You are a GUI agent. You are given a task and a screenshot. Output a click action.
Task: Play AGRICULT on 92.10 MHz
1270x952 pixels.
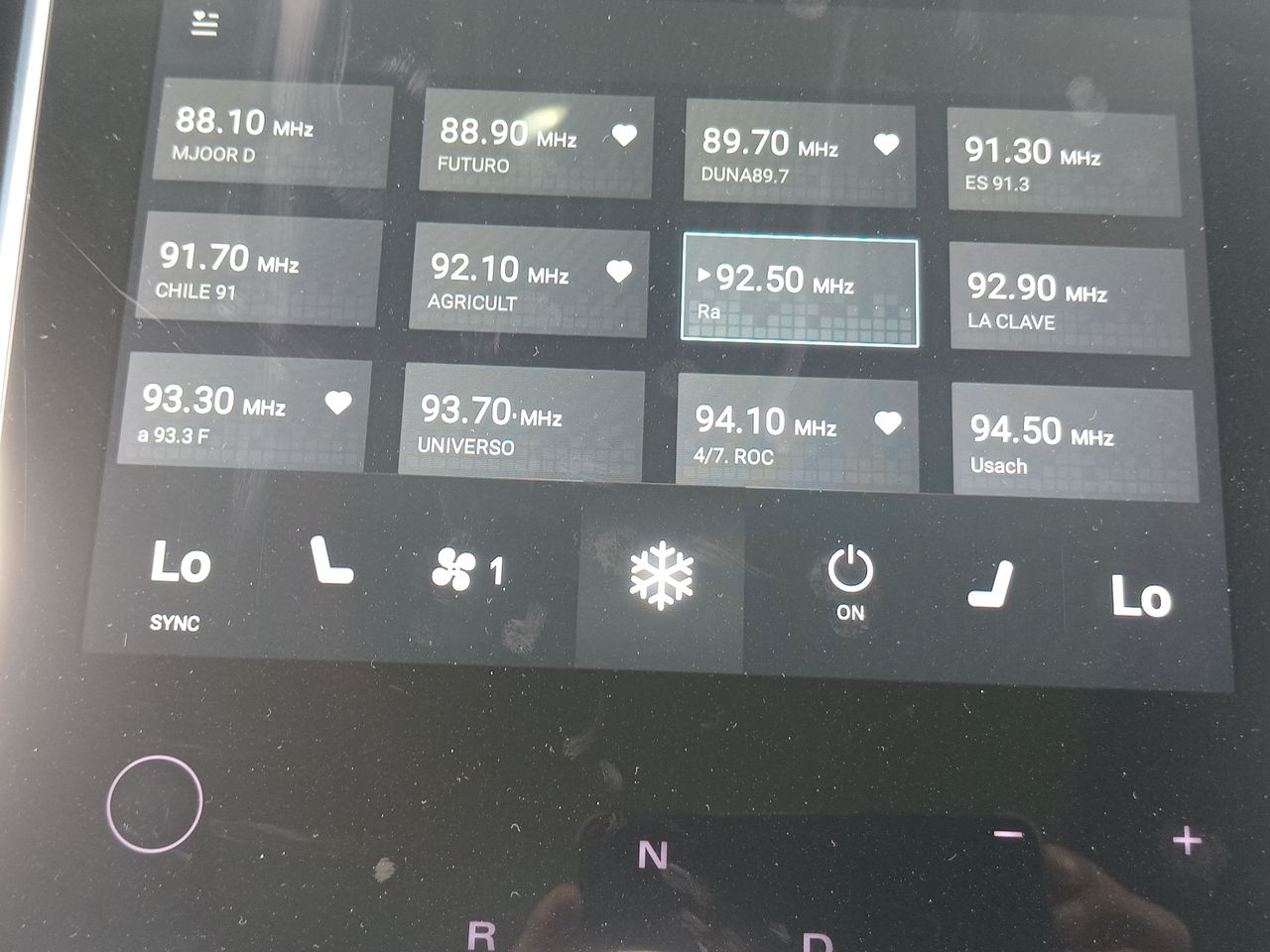pyautogui.click(x=528, y=280)
